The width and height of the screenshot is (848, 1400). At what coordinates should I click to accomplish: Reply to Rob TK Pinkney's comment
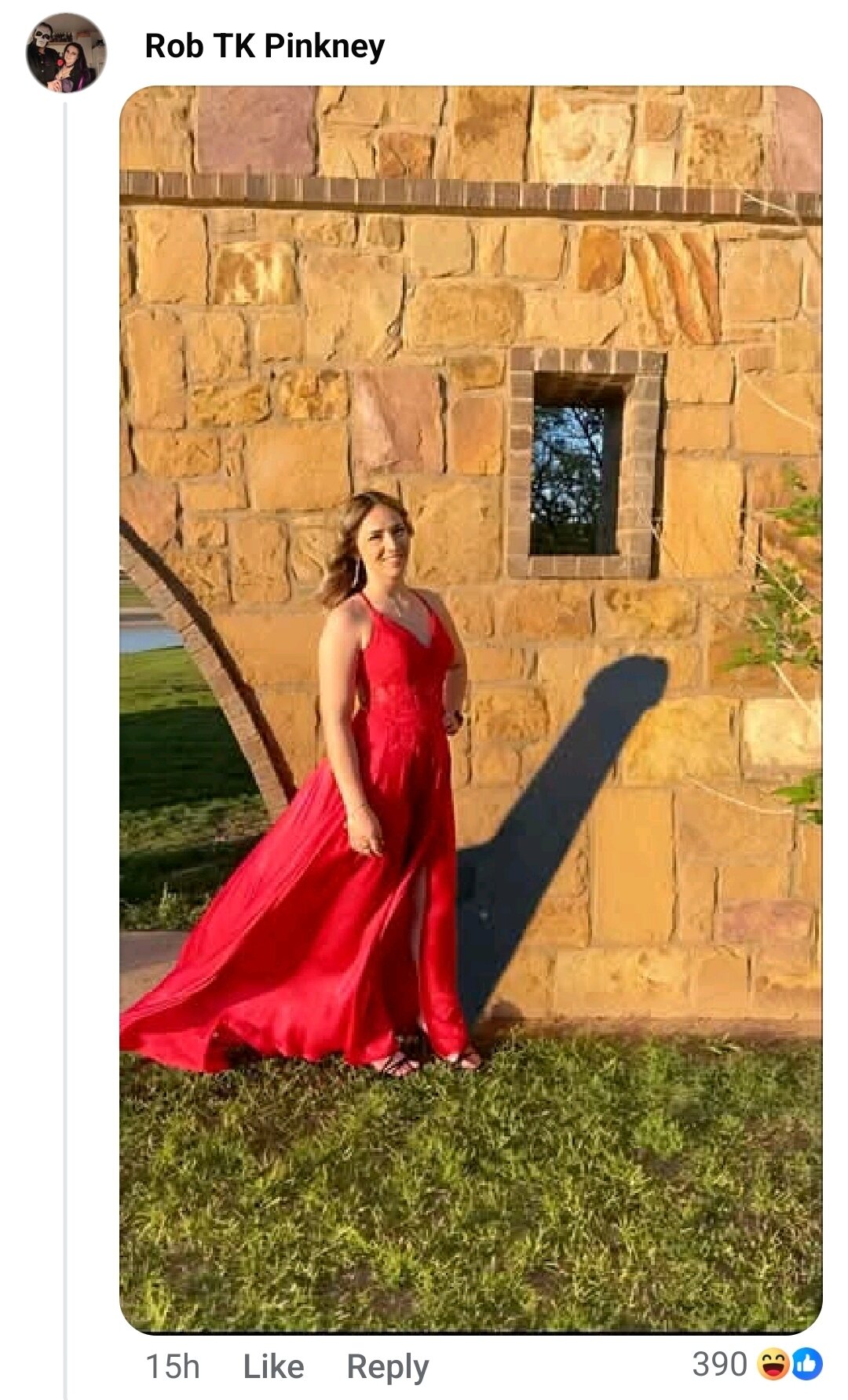click(x=388, y=1367)
